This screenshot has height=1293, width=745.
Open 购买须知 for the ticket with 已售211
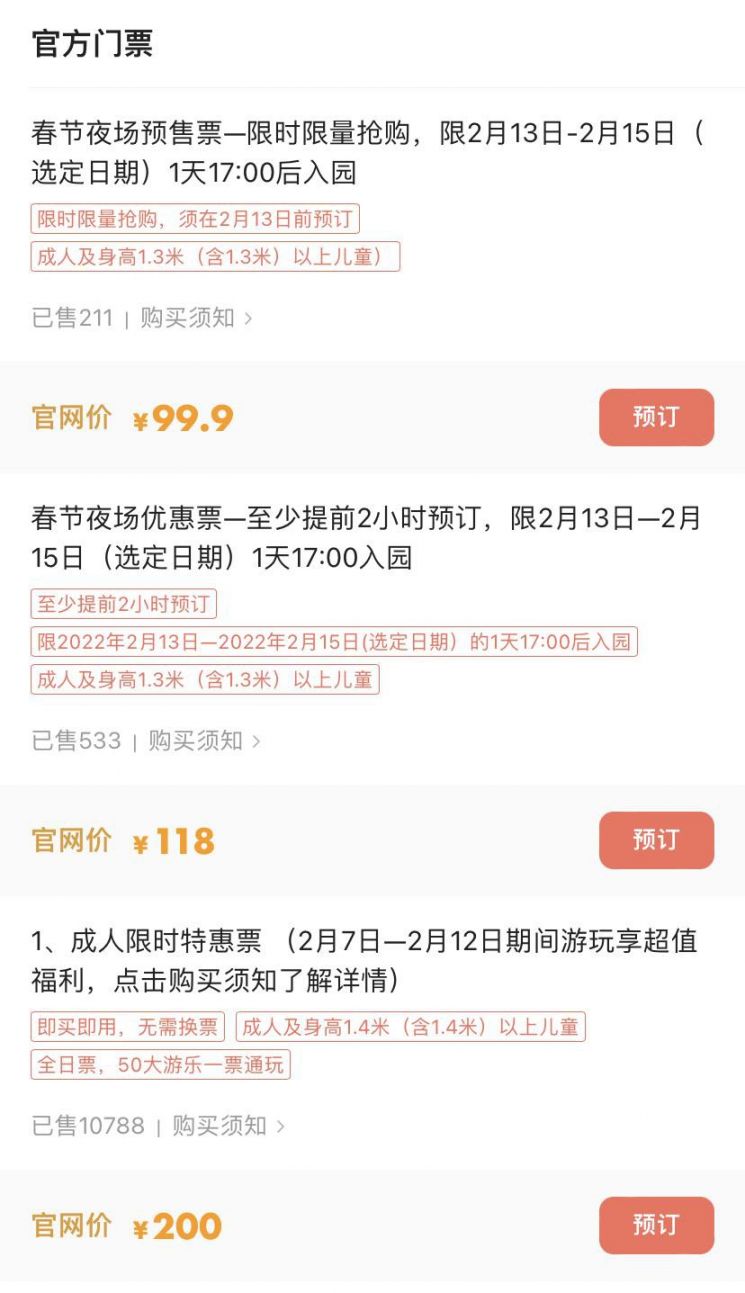coord(195,318)
